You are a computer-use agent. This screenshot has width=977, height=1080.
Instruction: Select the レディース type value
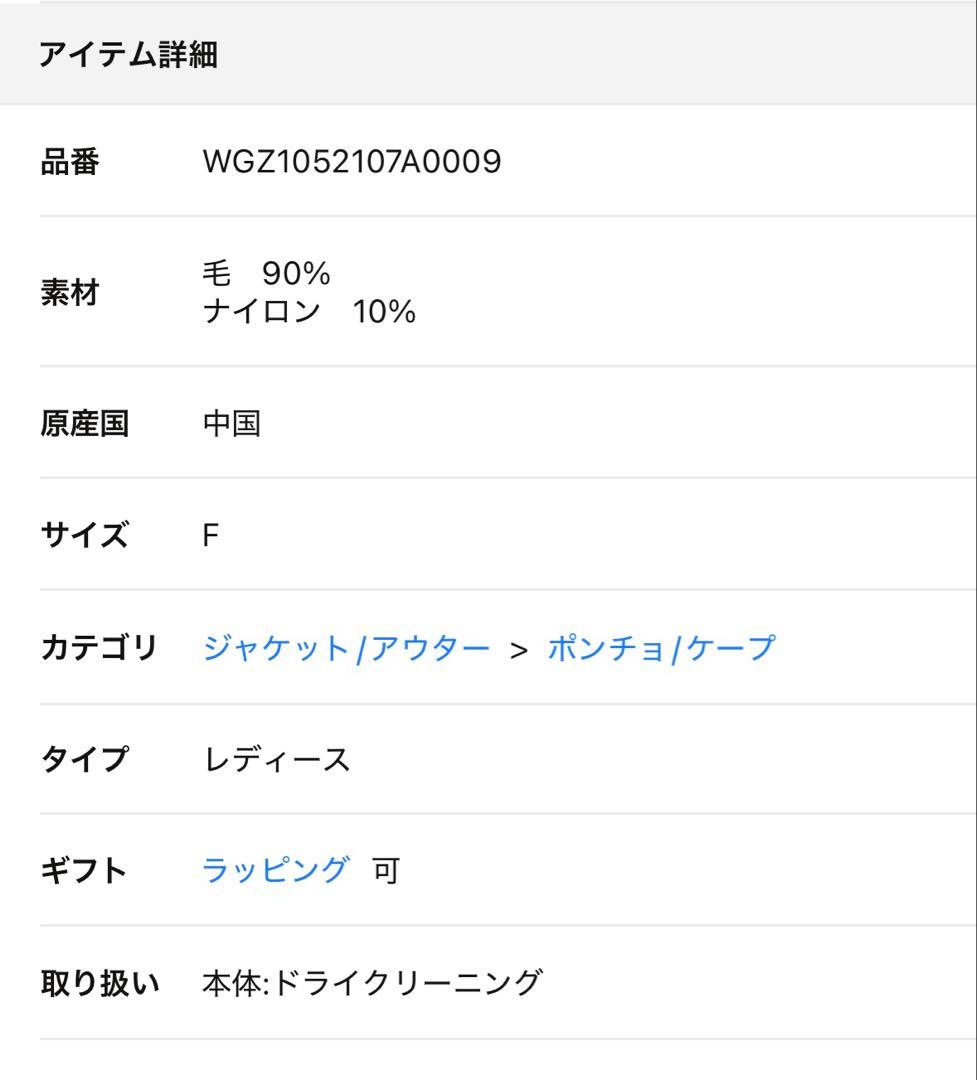point(275,759)
